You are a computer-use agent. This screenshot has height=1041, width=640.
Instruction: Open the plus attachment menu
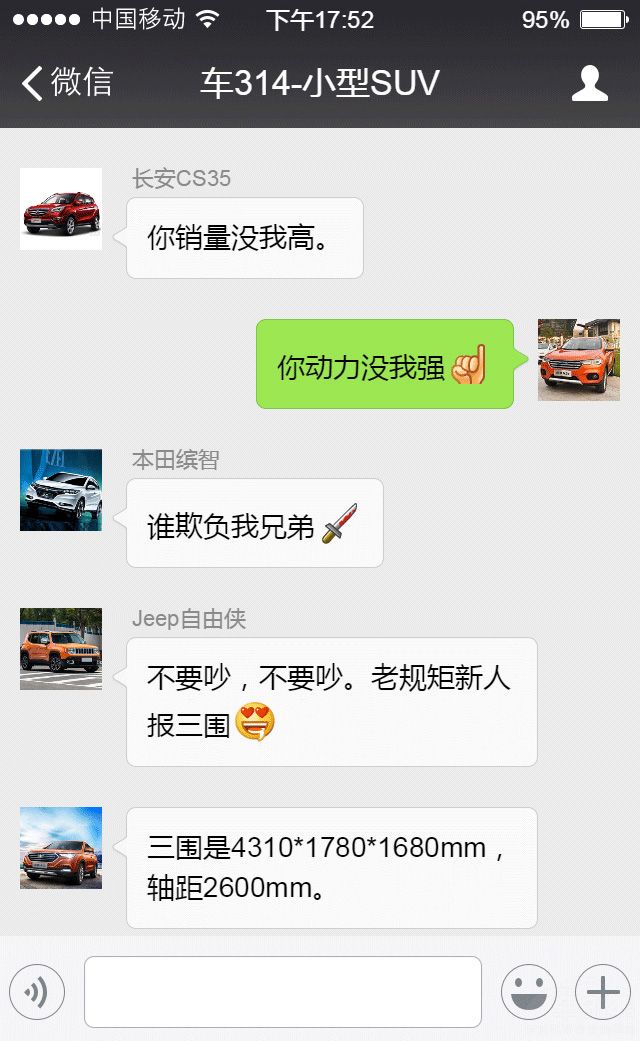click(x=602, y=992)
